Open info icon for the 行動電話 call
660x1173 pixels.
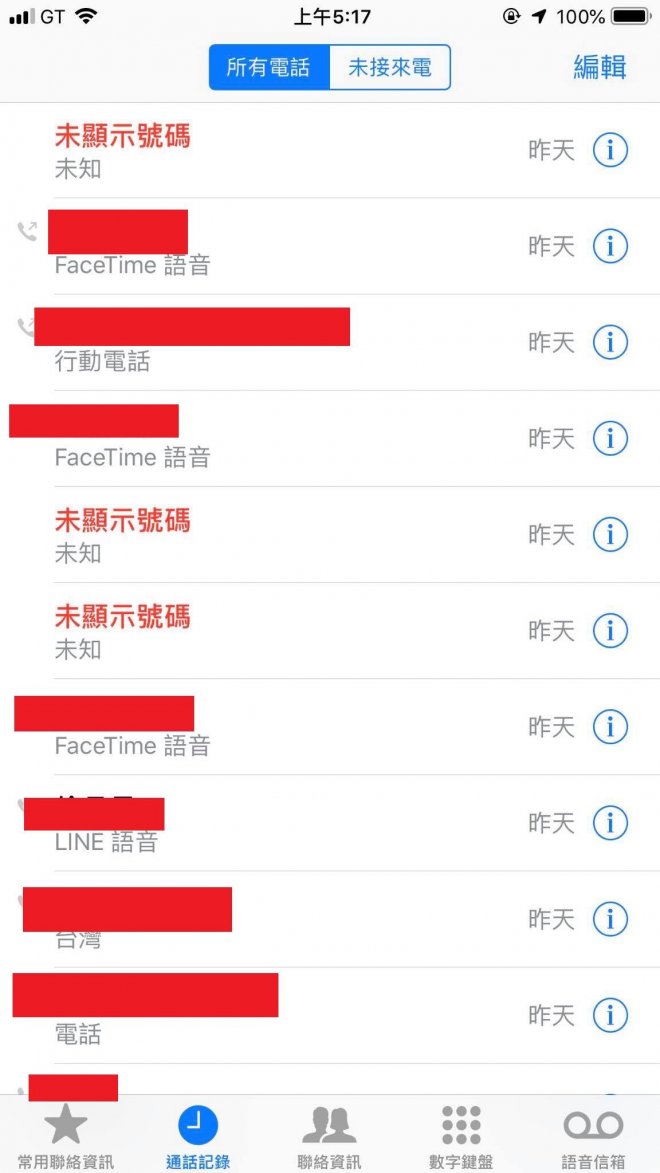(610, 342)
